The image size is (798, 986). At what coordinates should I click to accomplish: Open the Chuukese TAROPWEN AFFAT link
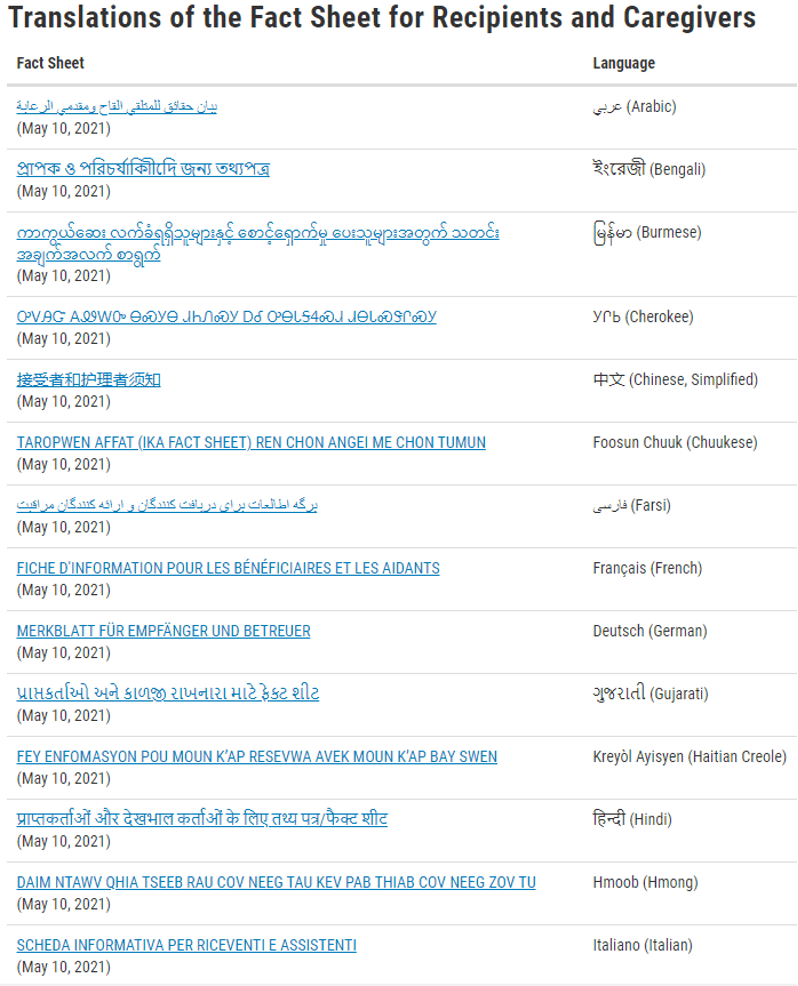pyautogui.click(x=251, y=442)
